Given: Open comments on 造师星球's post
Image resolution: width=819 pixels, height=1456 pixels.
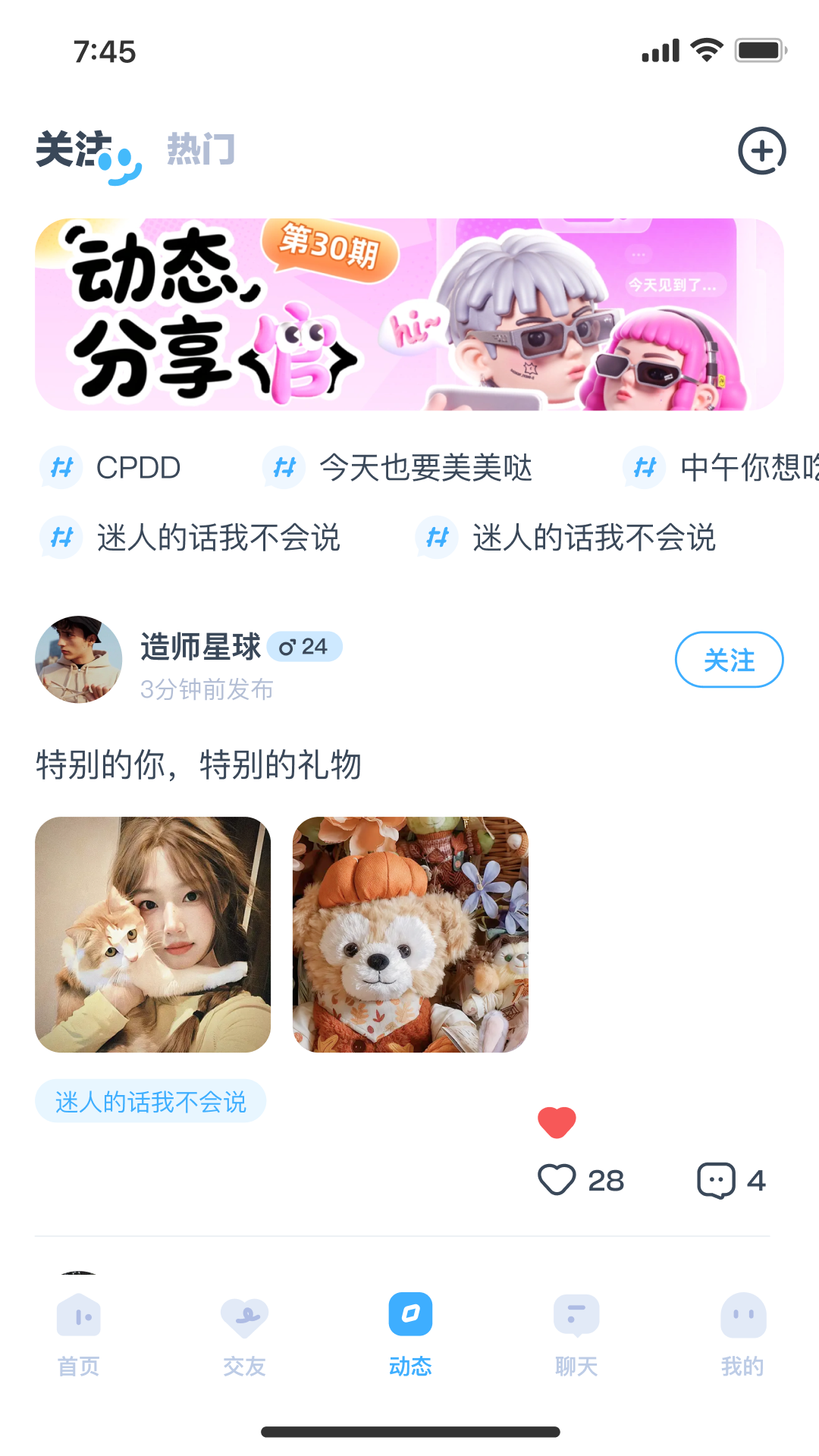Looking at the screenshot, I should pyautogui.click(x=717, y=1180).
